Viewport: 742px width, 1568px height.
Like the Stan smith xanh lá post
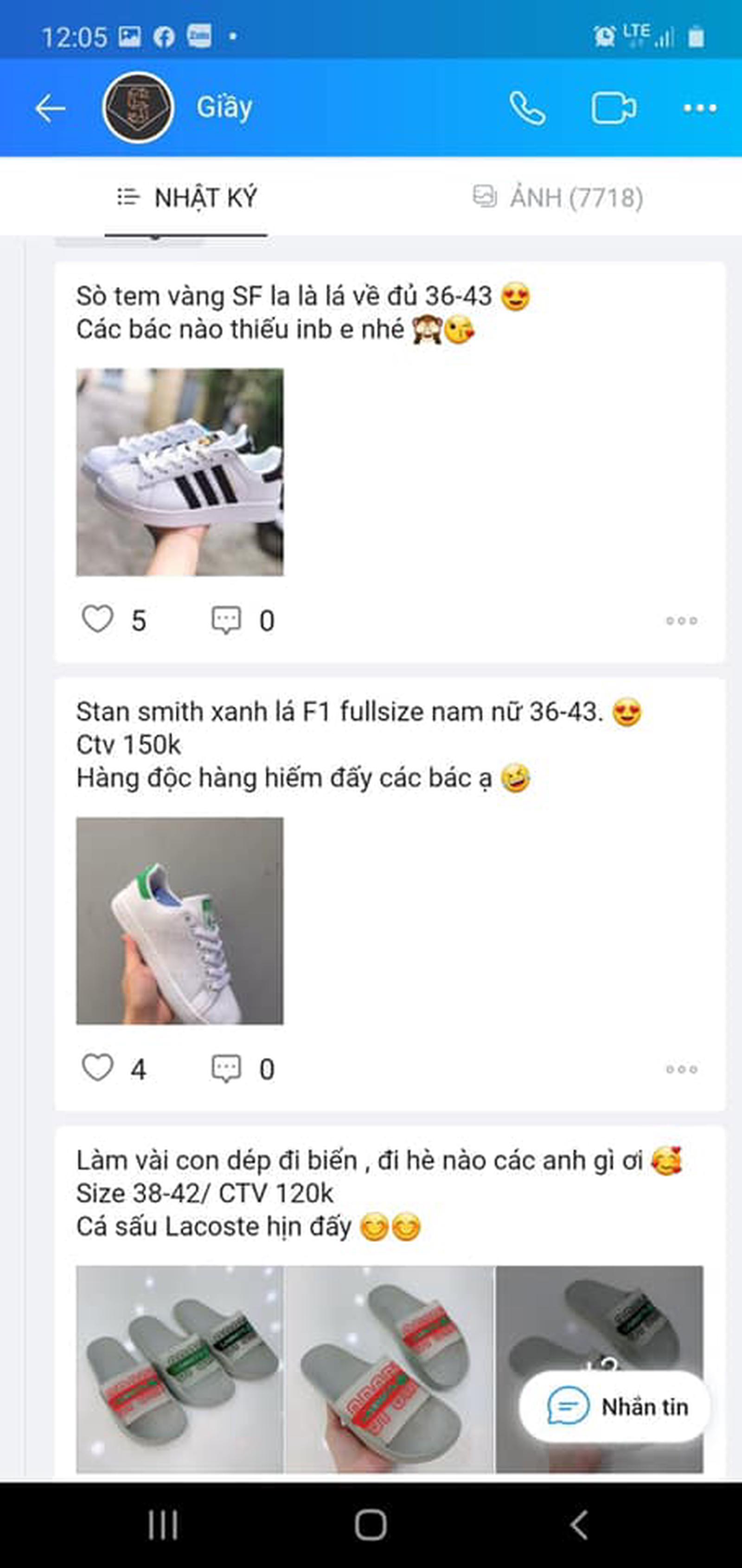tap(97, 1067)
